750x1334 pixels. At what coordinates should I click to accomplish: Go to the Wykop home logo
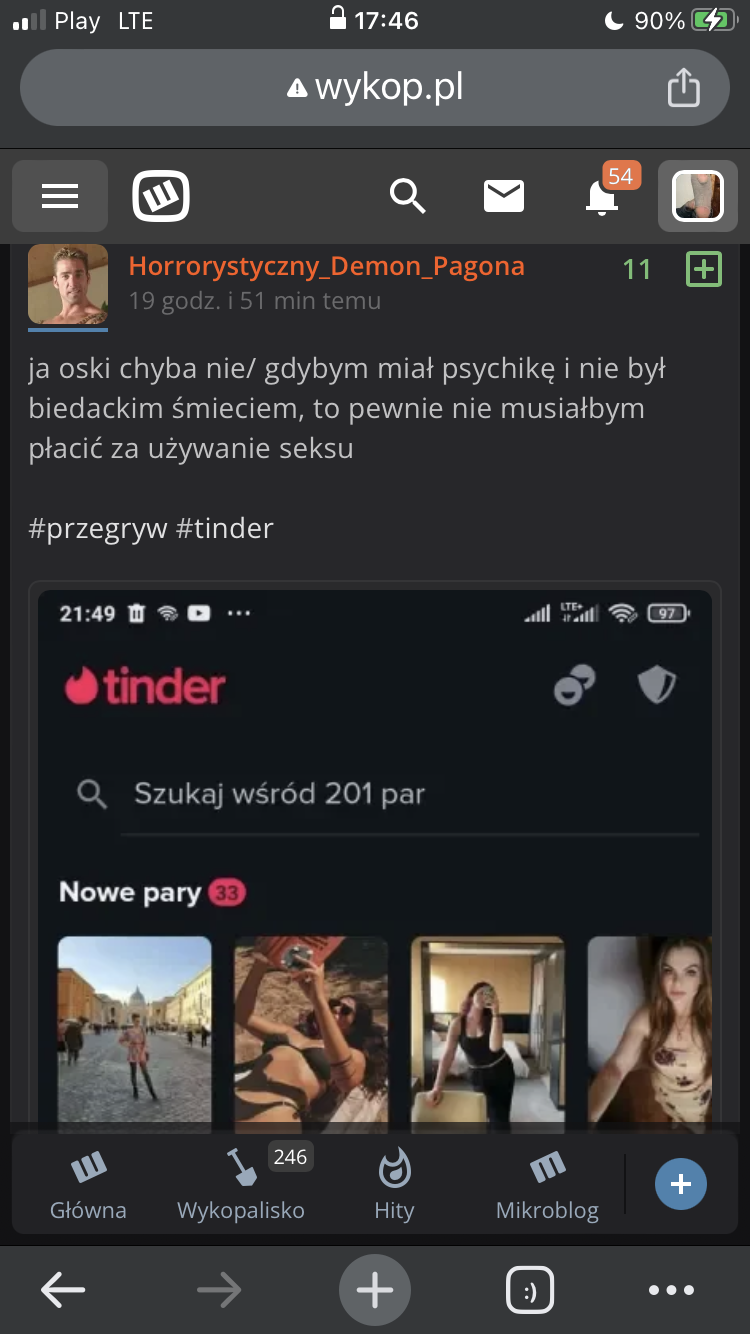point(161,196)
